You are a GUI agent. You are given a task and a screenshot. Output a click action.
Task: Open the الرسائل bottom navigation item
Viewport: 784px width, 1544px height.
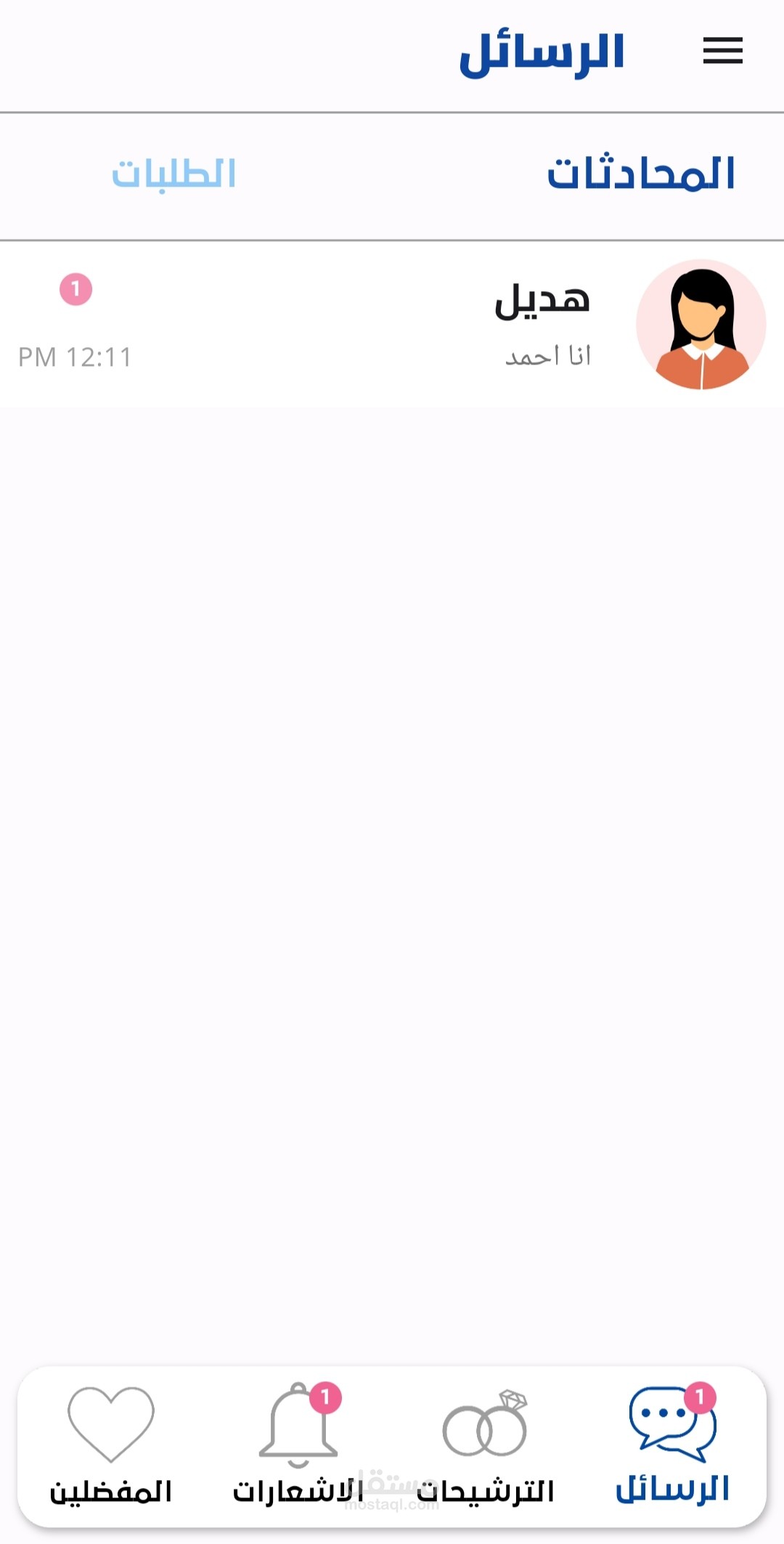673,1445
